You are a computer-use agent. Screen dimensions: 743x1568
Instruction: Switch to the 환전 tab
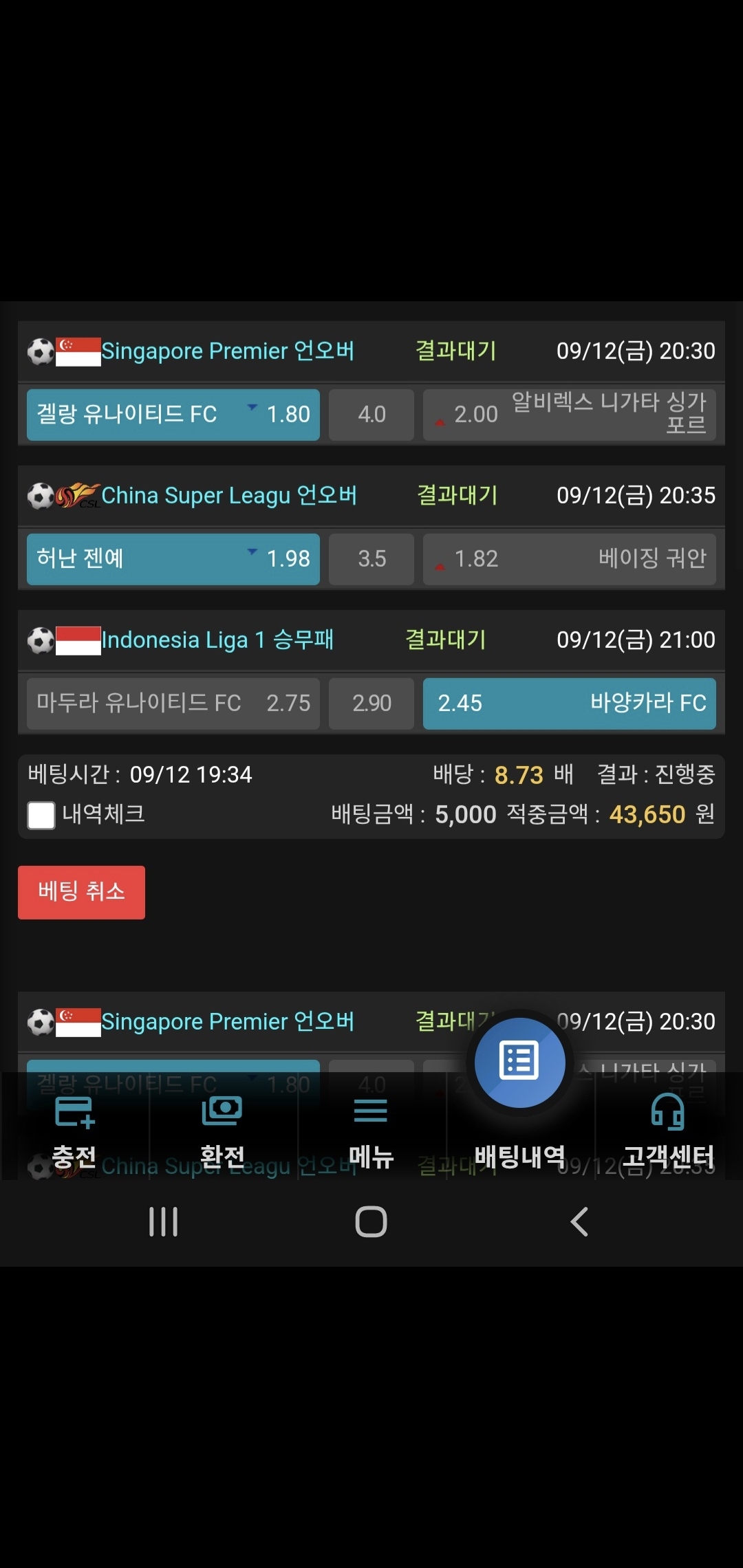point(222,1129)
